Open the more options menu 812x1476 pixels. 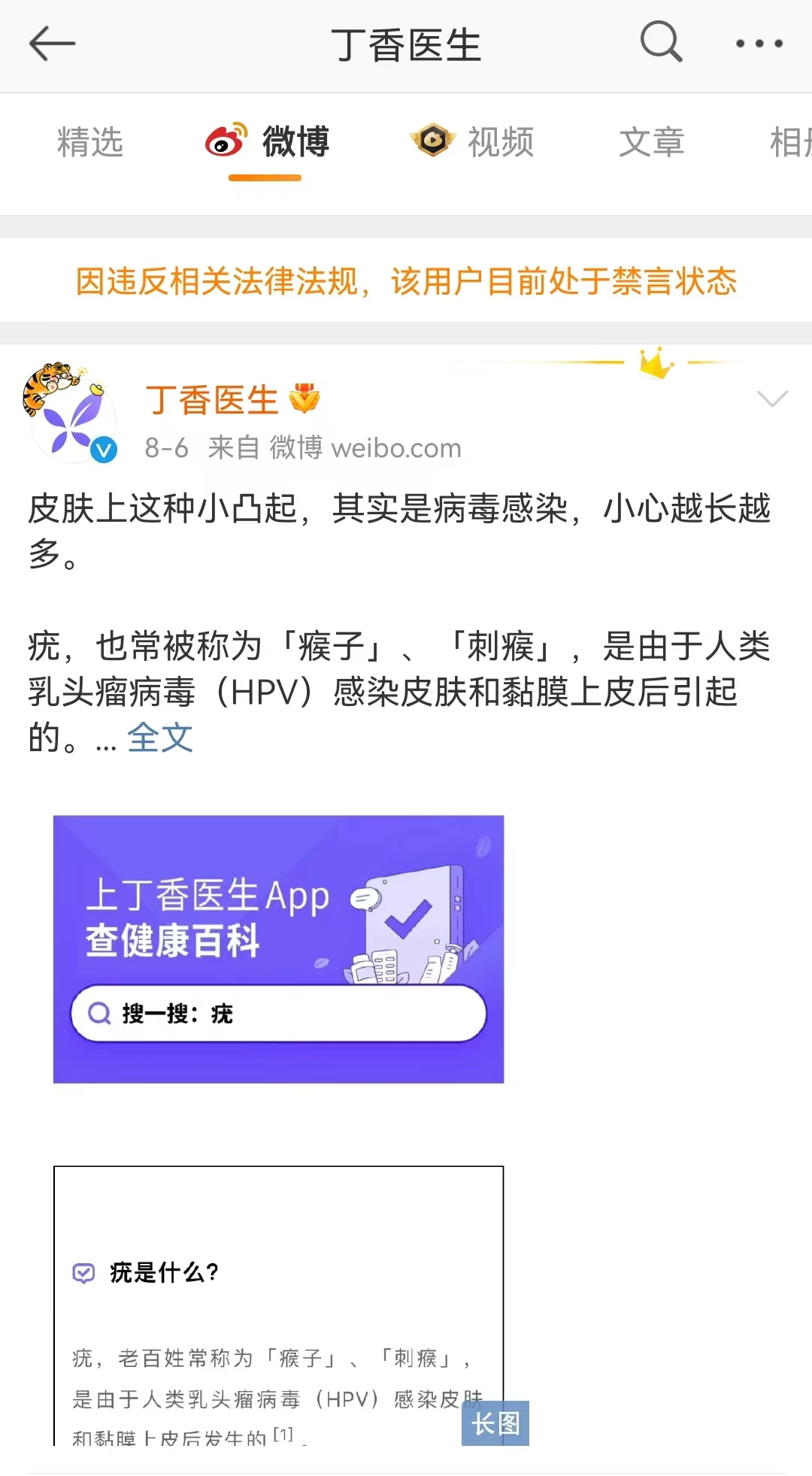(x=758, y=43)
